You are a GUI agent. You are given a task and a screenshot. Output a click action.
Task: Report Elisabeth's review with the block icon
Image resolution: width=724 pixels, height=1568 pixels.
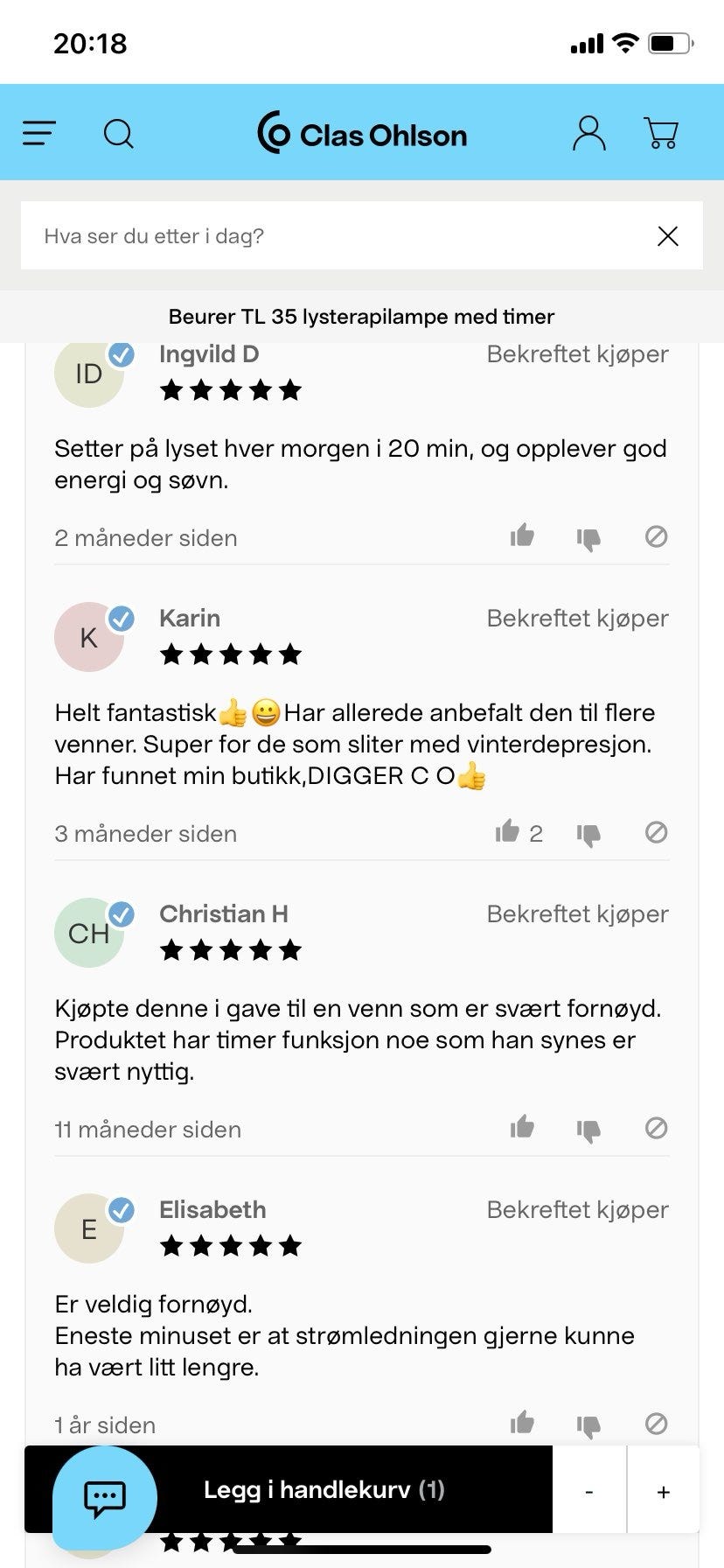point(657,1424)
